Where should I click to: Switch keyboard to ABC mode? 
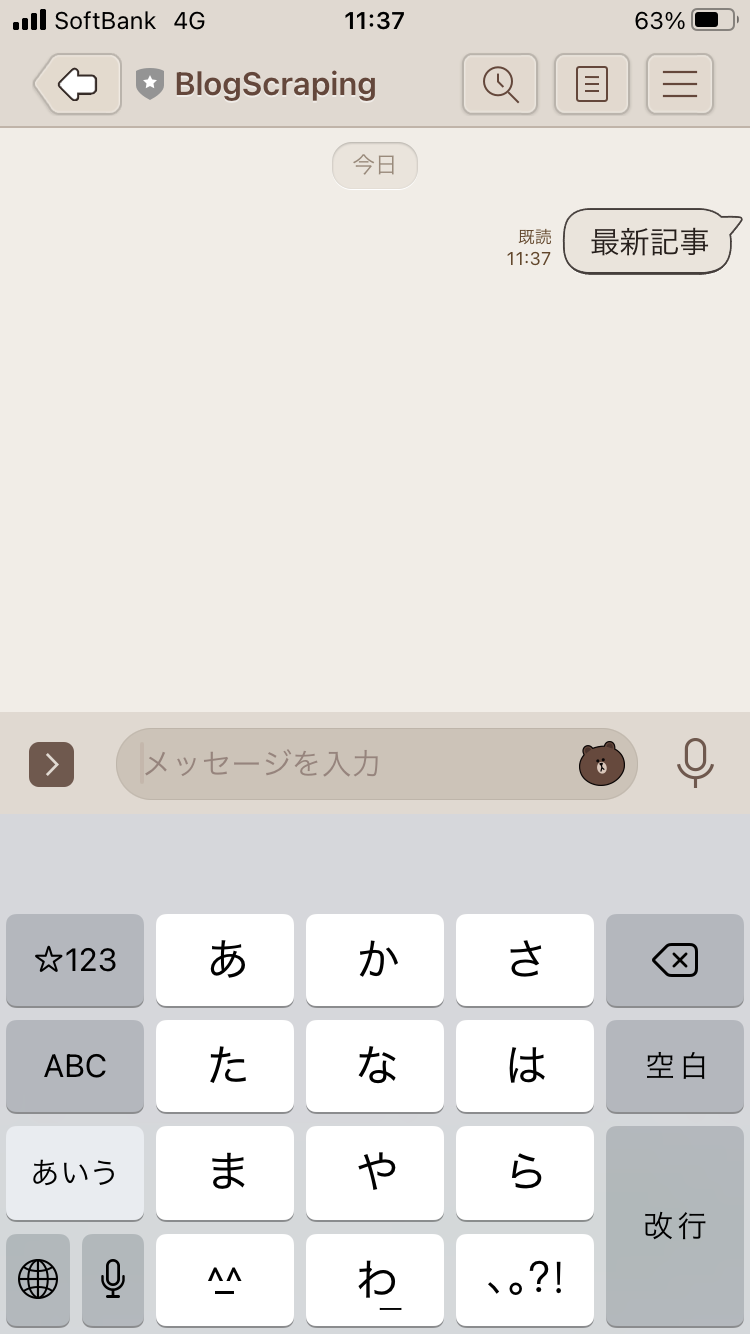75,1066
